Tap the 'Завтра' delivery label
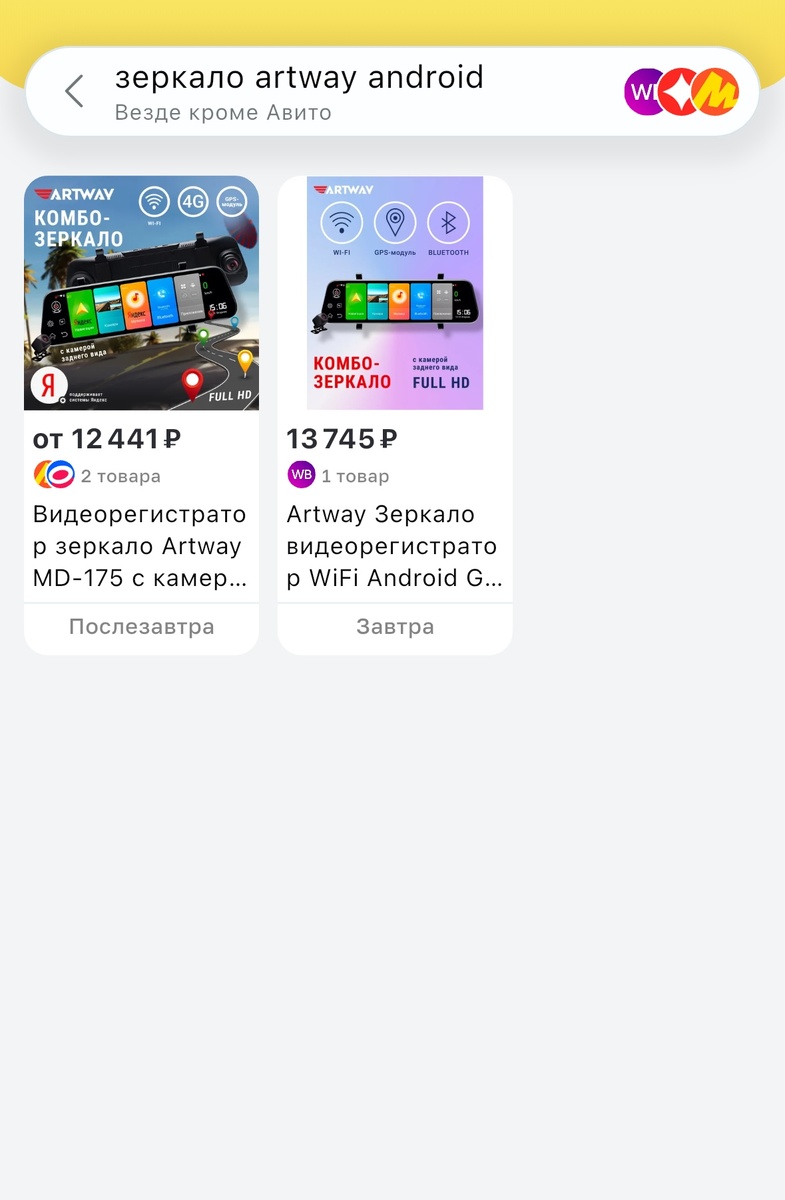Viewport: 785px width, 1200px height. (394, 626)
